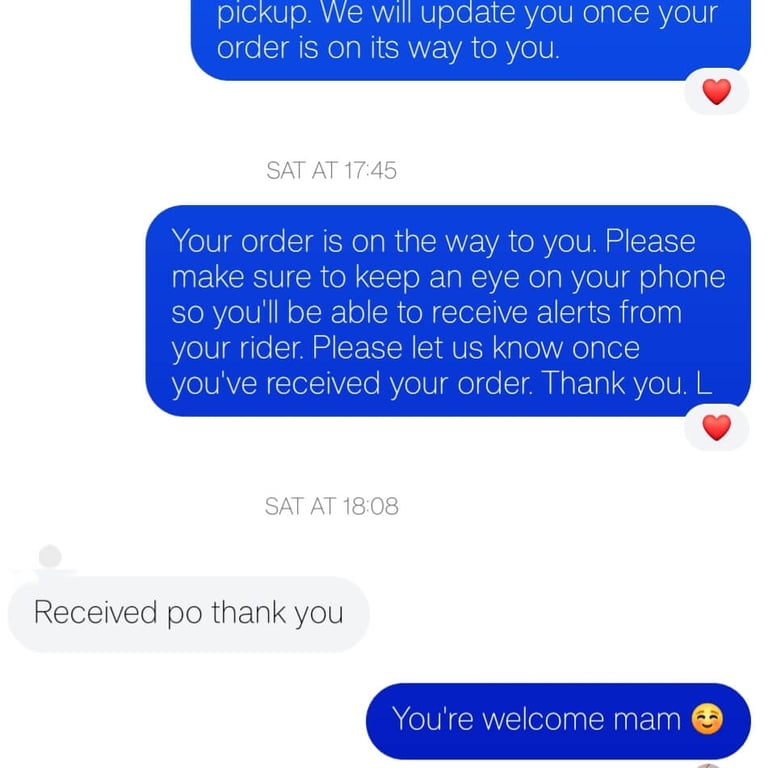View heart reaction under 'received your order' message
The image size is (768, 768).
(716, 428)
